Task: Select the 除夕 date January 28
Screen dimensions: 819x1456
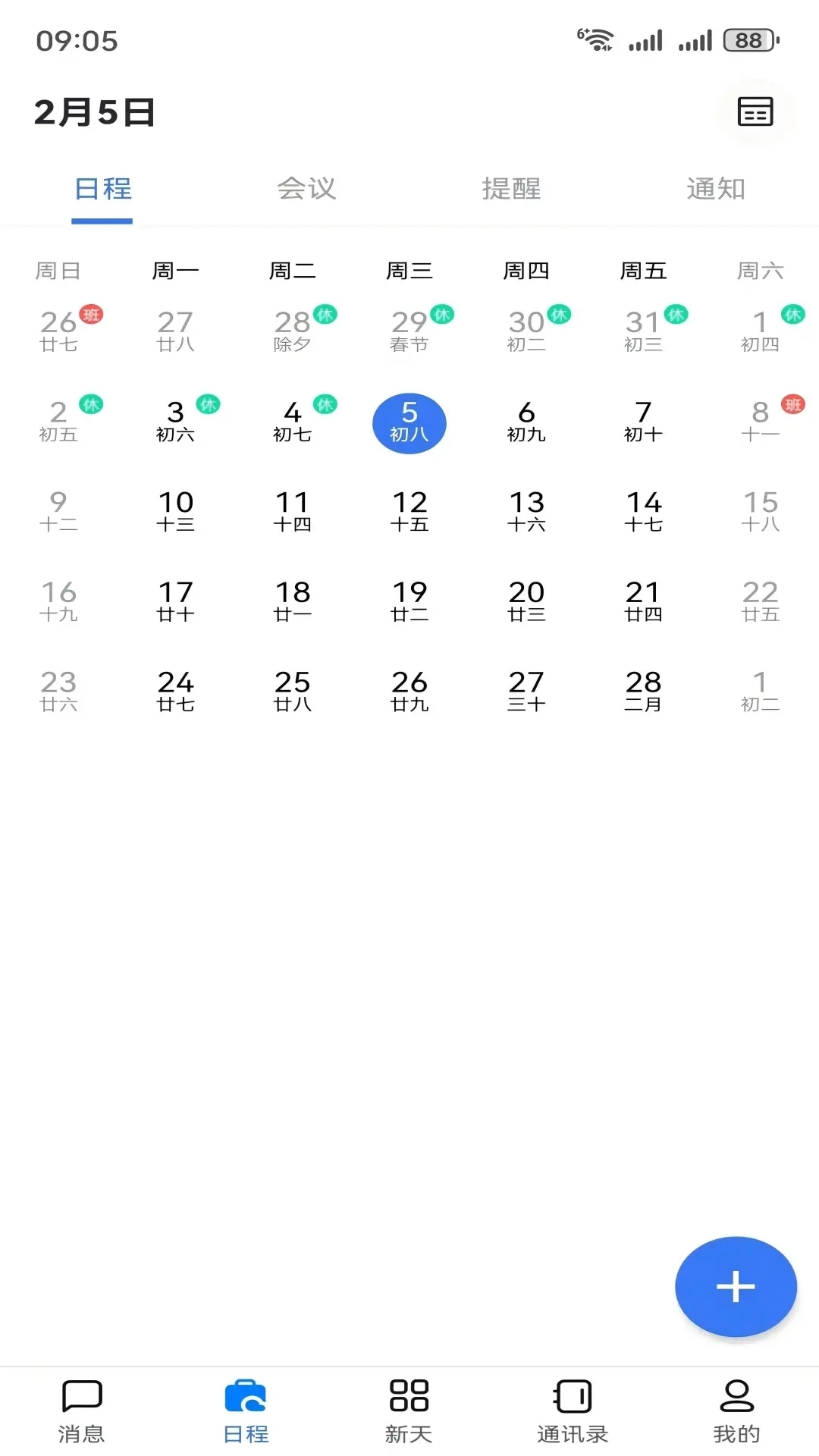Action: click(293, 331)
